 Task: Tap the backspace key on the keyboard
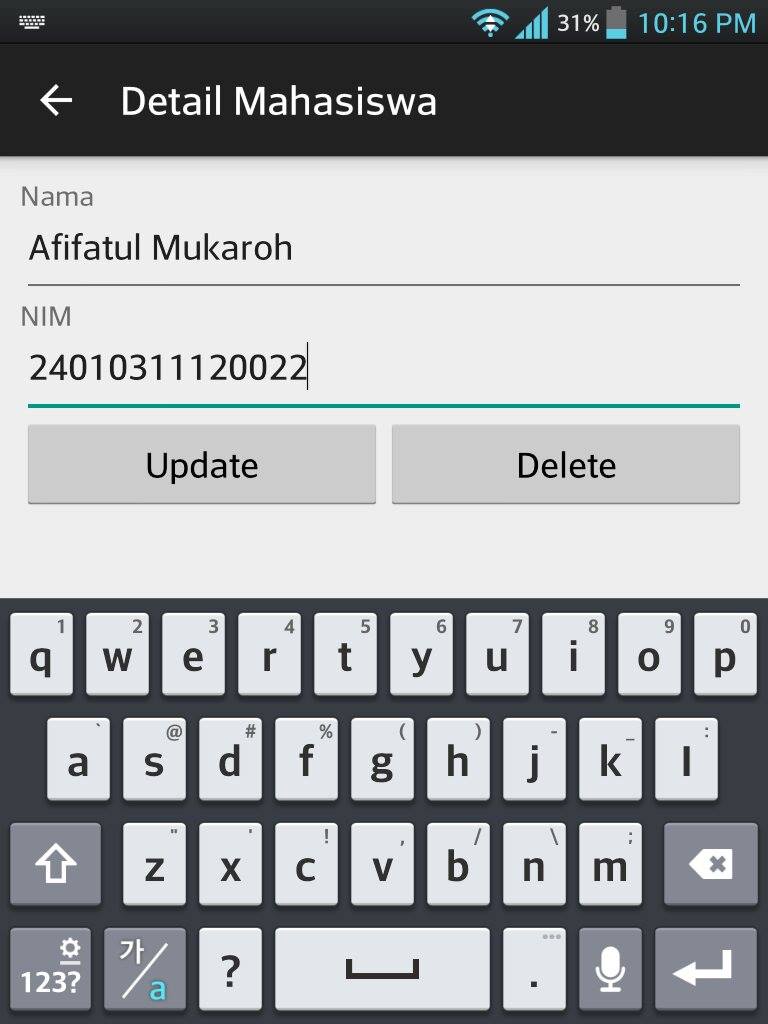click(710, 863)
